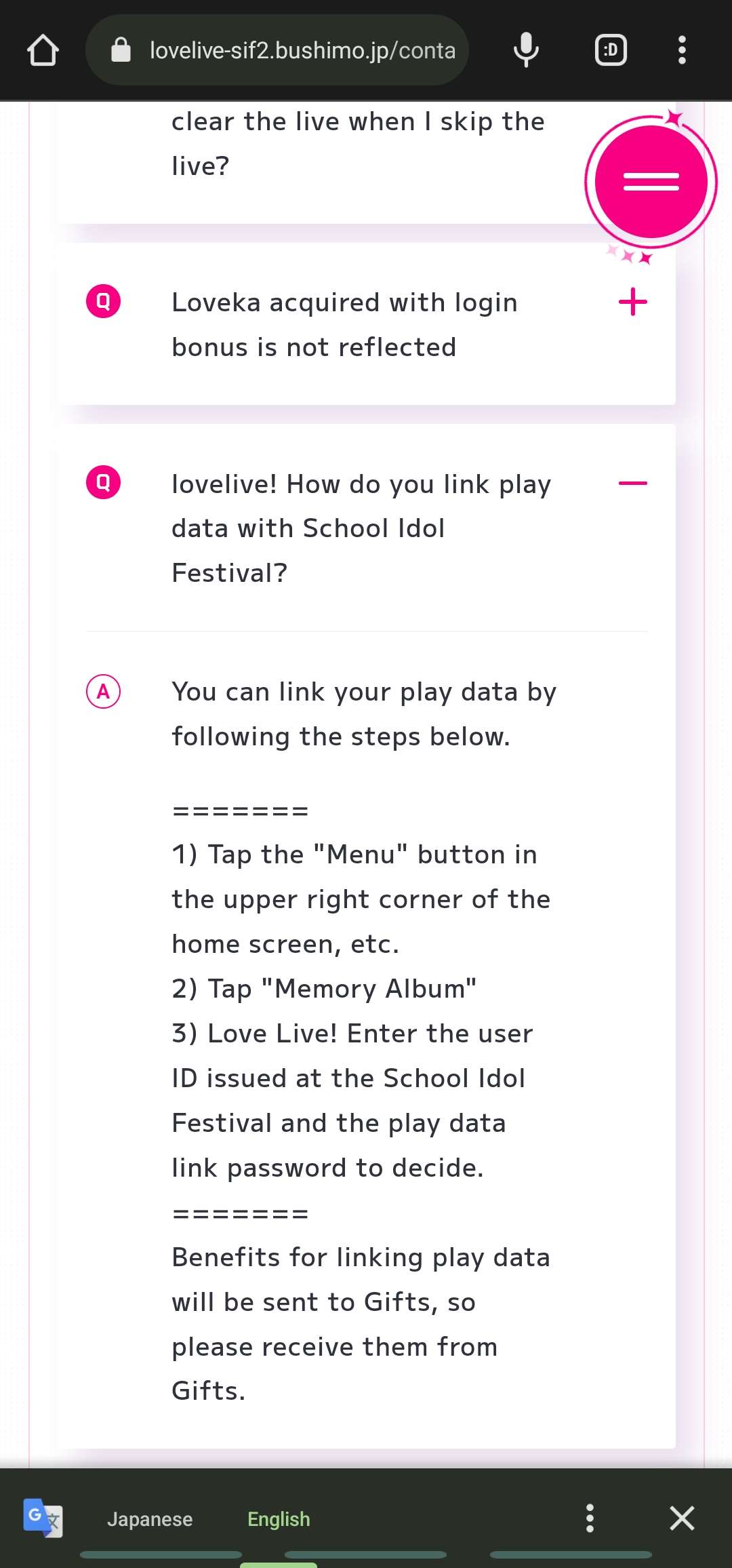
Task: Expand the Loveka login bonus question
Action: point(632,302)
